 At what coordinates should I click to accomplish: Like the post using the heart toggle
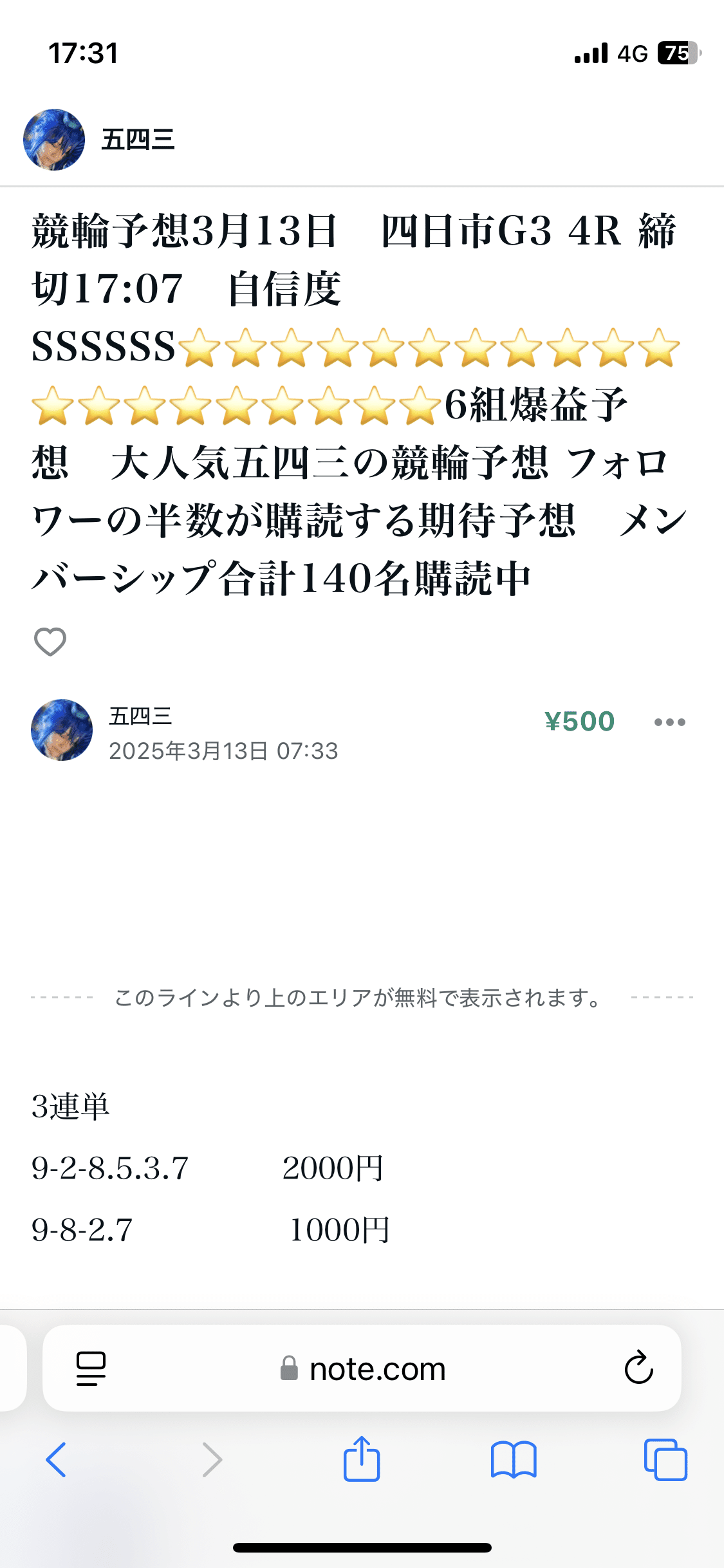tap(51, 641)
